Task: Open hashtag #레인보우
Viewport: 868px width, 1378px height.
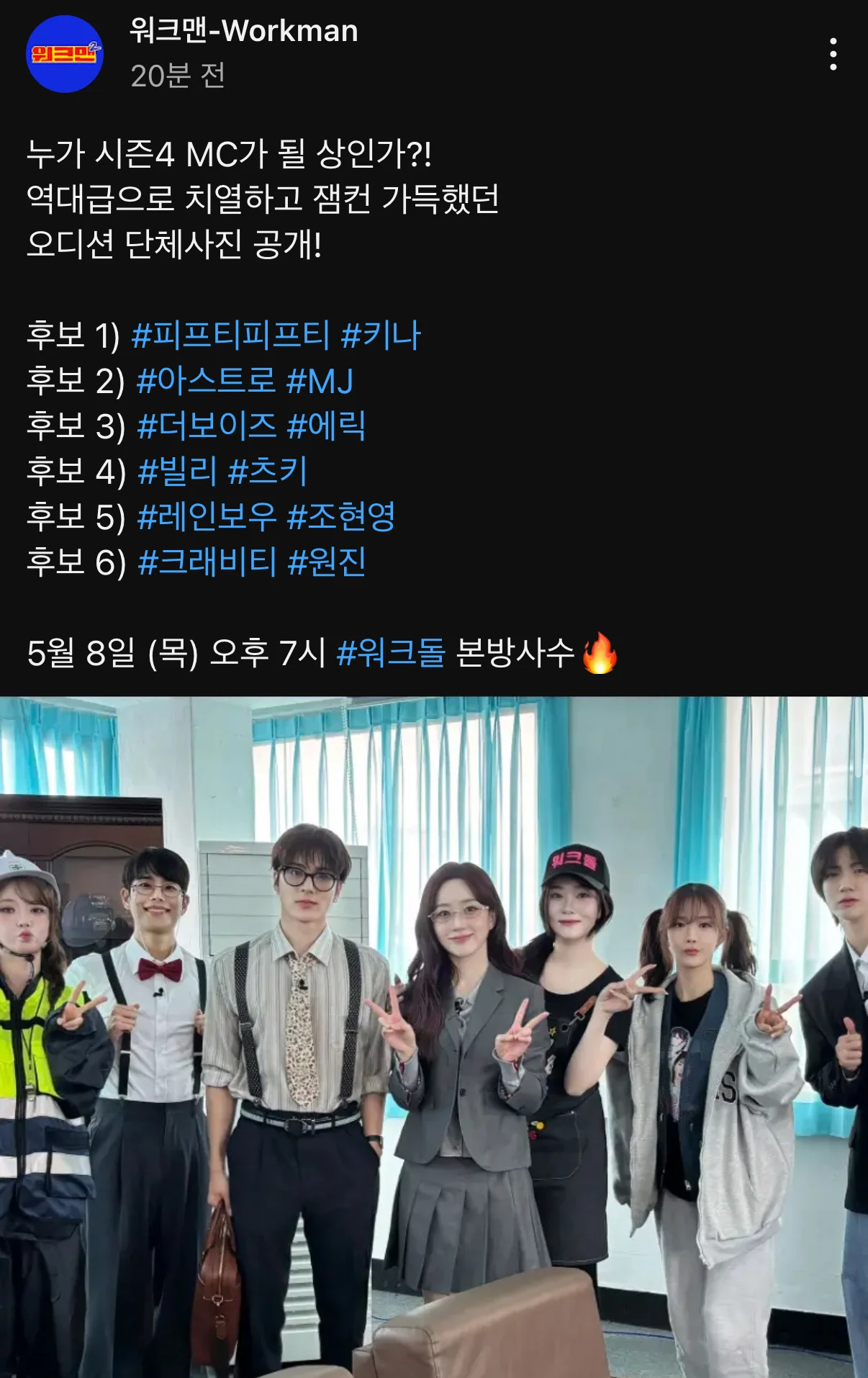Action: click(x=207, y=517)
